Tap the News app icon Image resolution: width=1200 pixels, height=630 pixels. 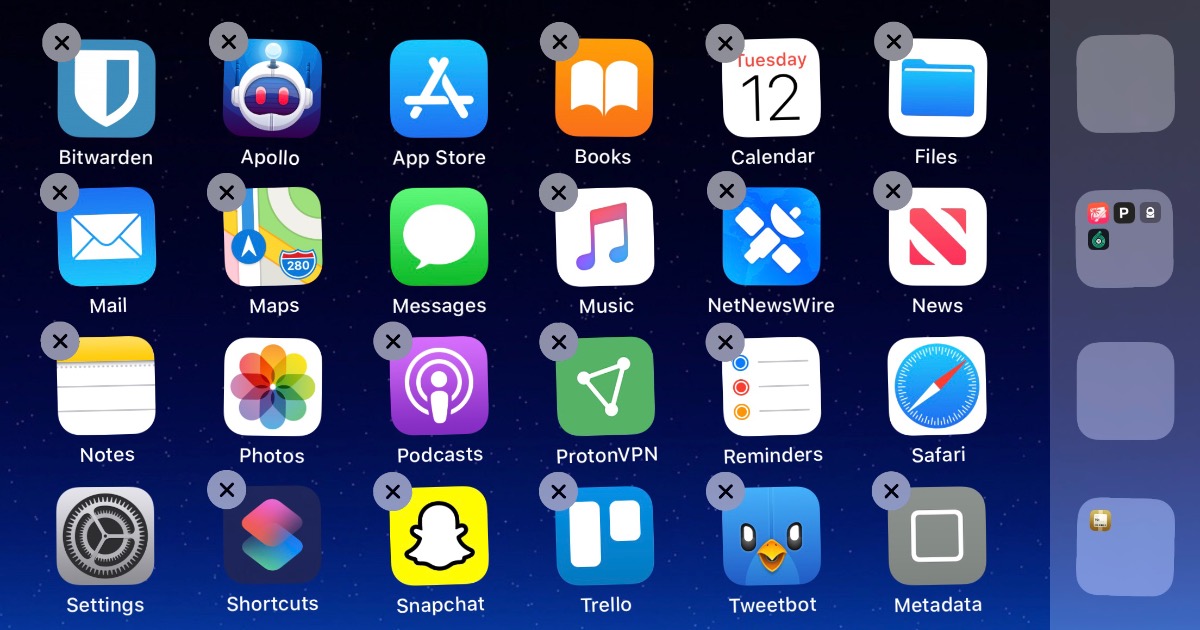[937, 237]
